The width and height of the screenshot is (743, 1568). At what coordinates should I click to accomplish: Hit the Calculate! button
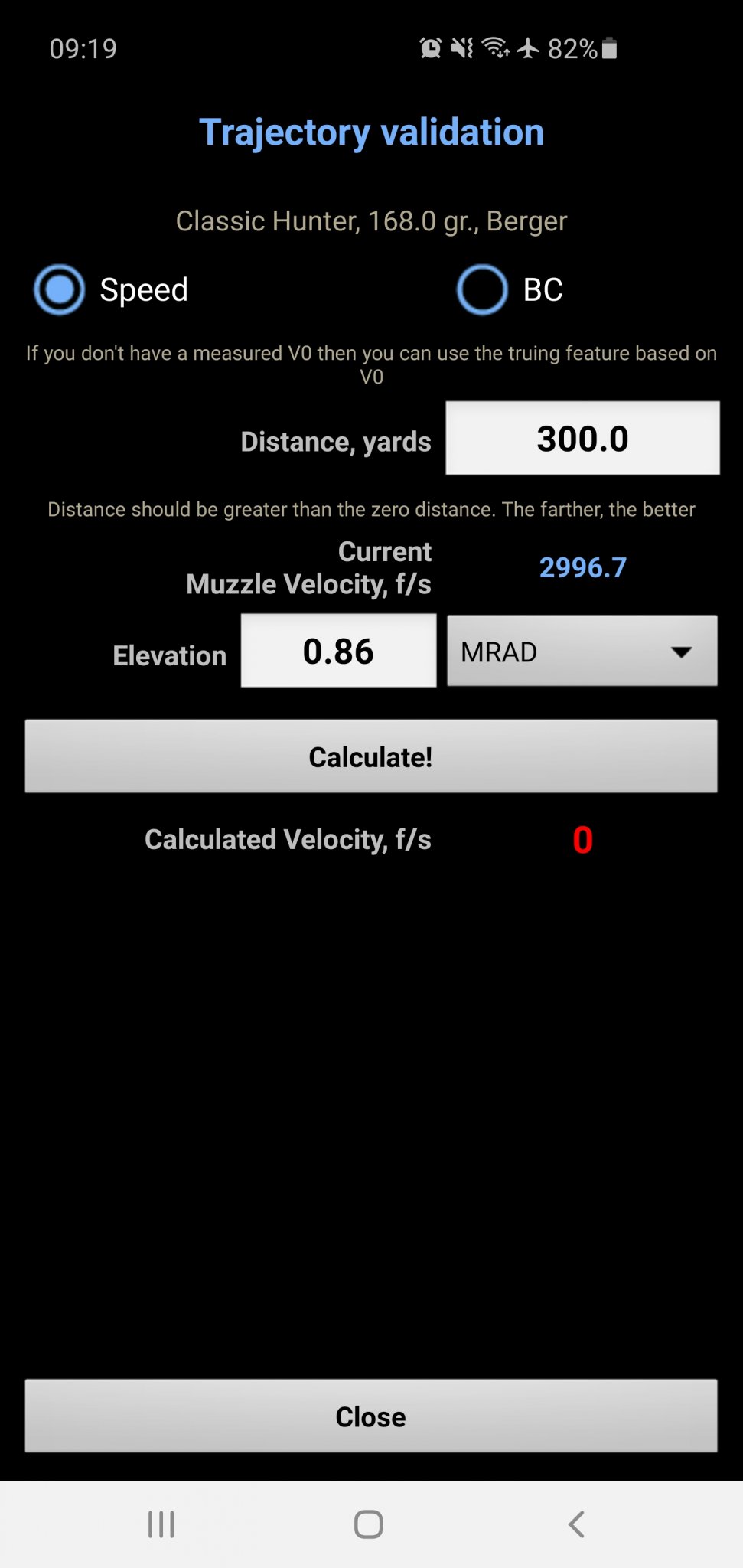point(370,756)
